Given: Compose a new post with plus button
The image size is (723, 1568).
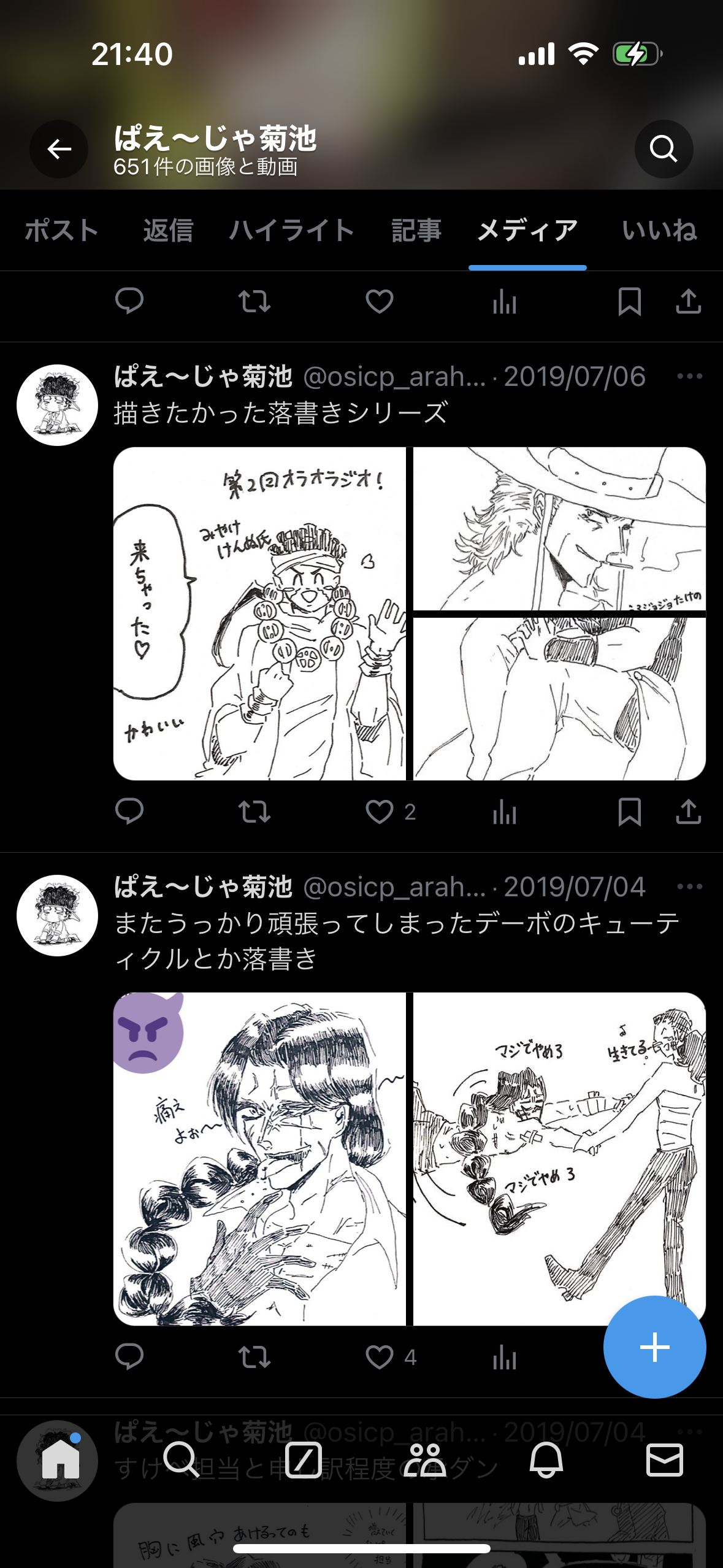Looking at the screenshot, I should (654, 1347).
